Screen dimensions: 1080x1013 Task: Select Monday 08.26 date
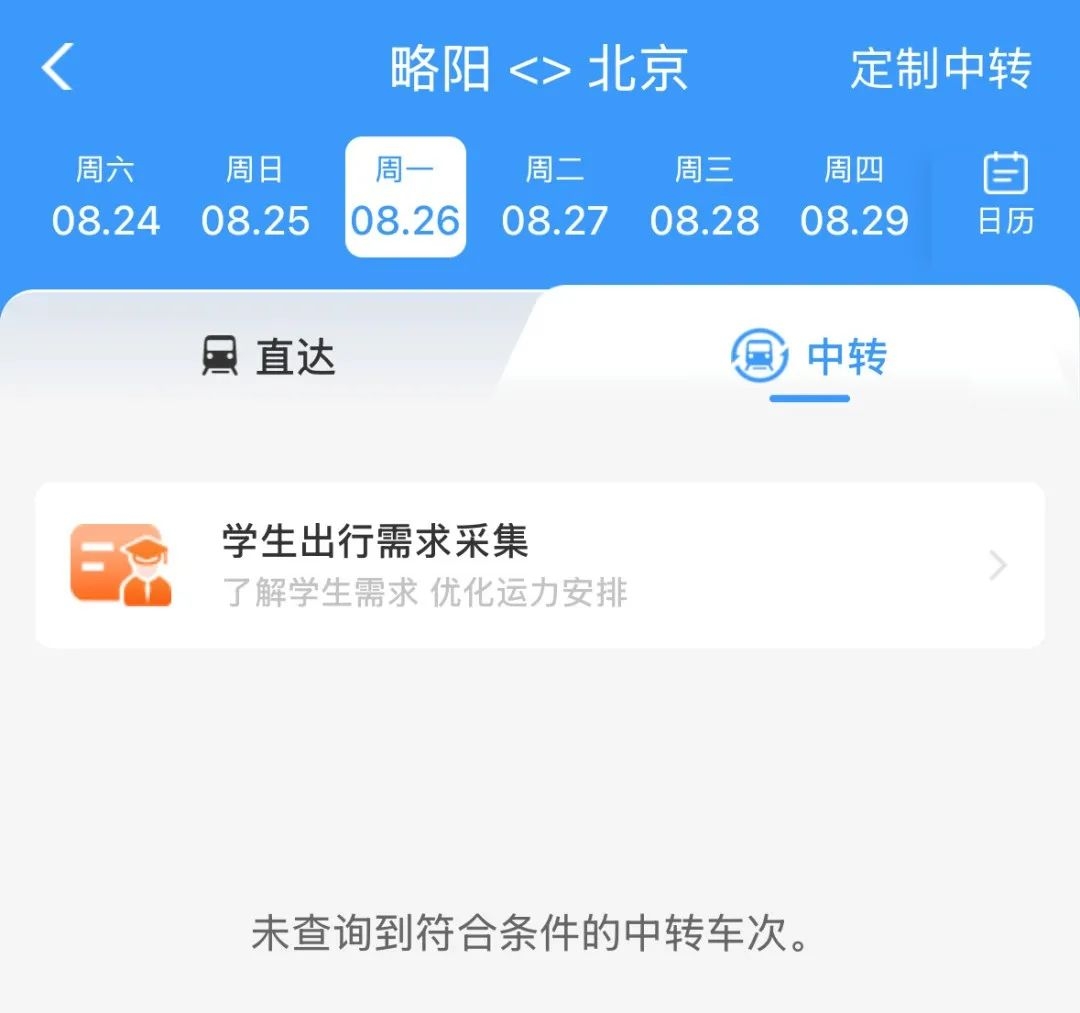click(x=405, y=197)
